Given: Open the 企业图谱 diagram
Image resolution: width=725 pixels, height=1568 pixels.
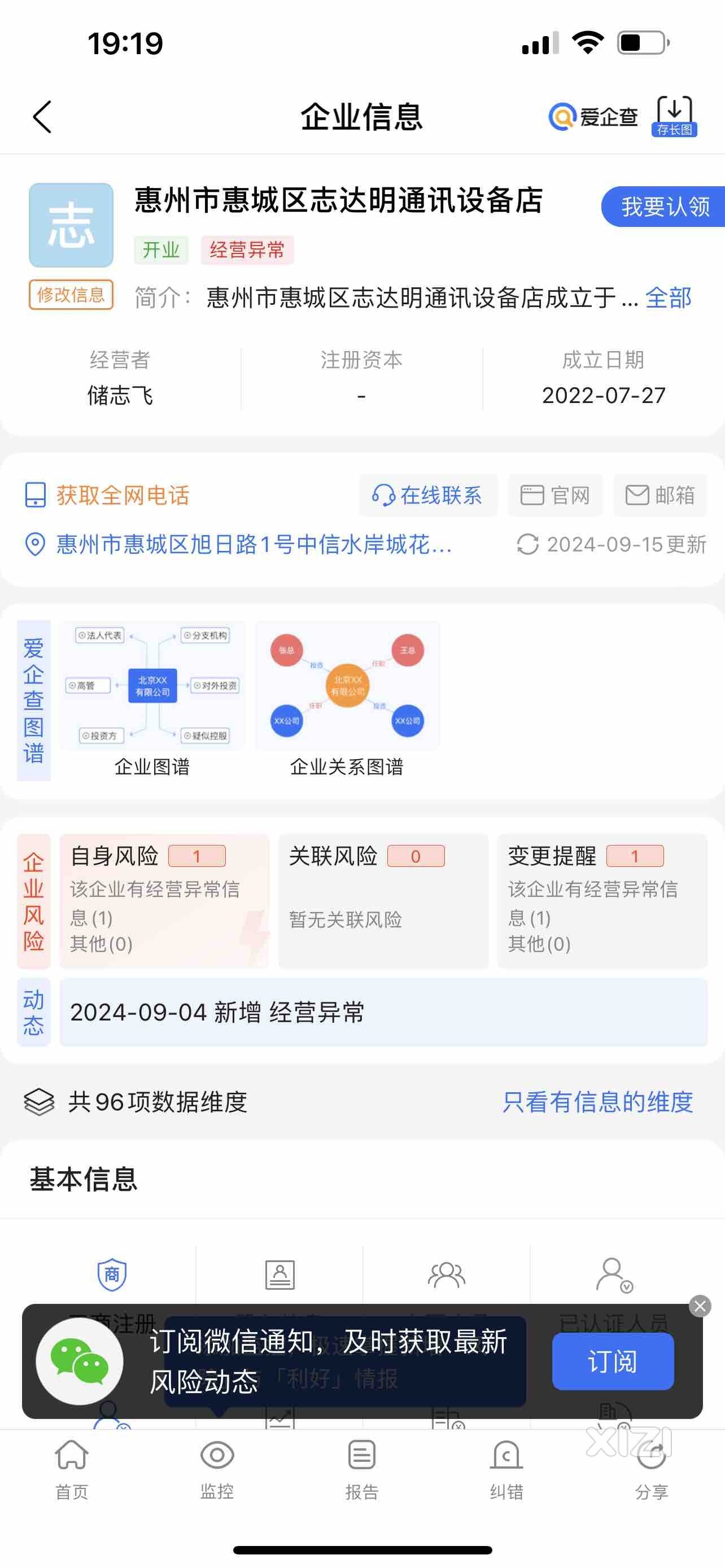Looking at the screenshot, I should coord(152,699).
